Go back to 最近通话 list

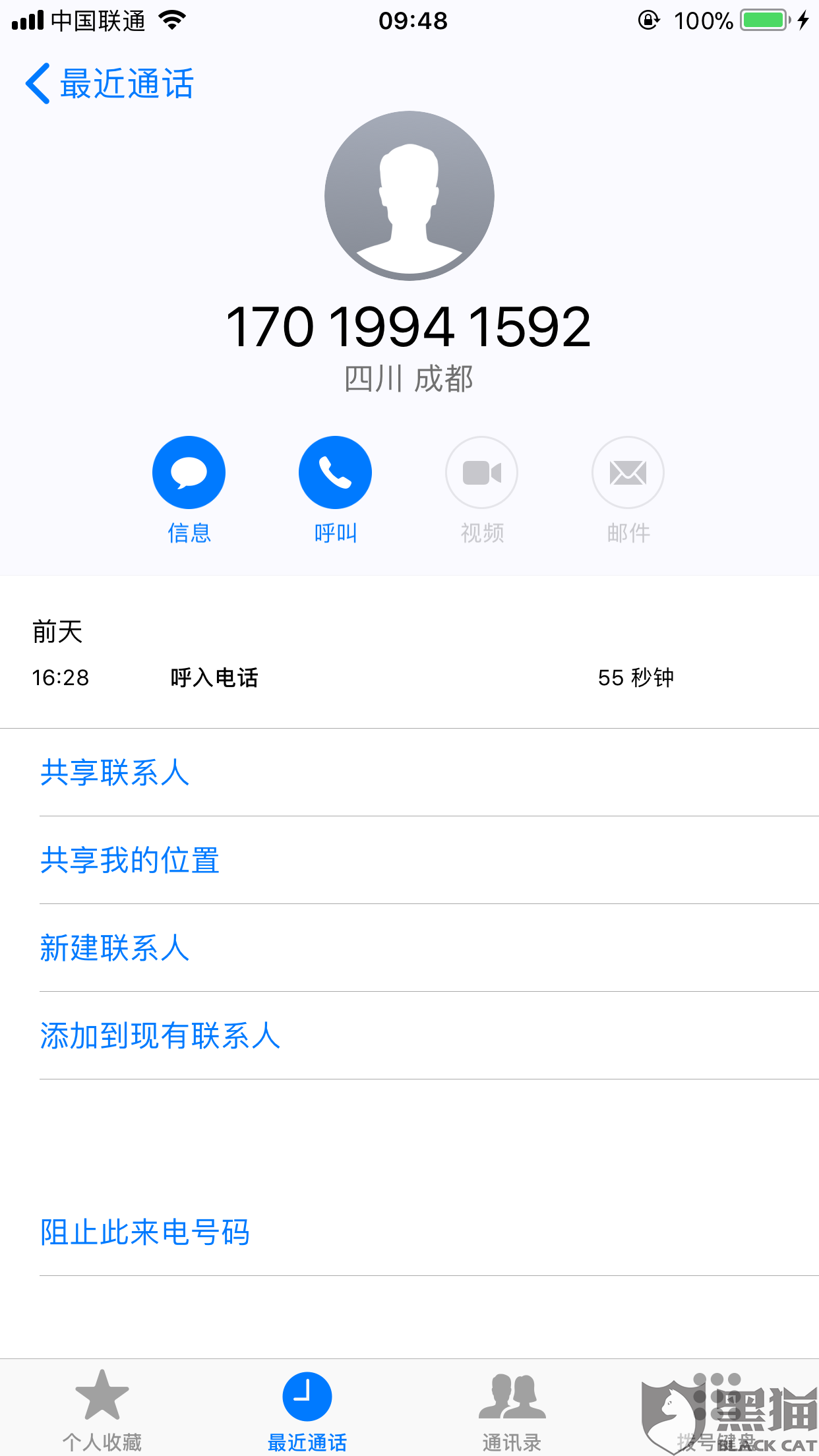(x=109, y=84)
